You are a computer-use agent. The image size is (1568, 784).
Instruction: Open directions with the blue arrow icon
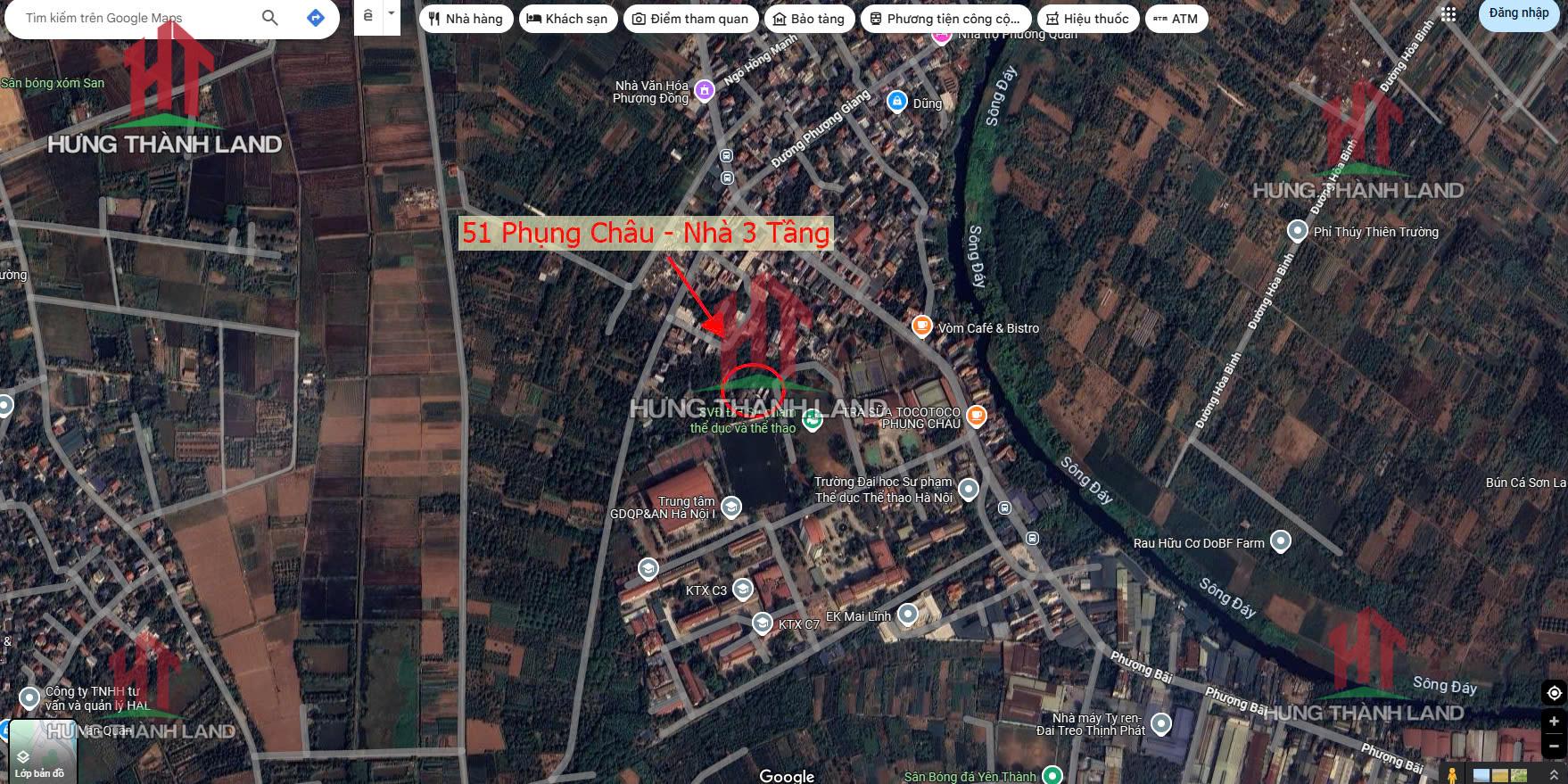point(315,18)
